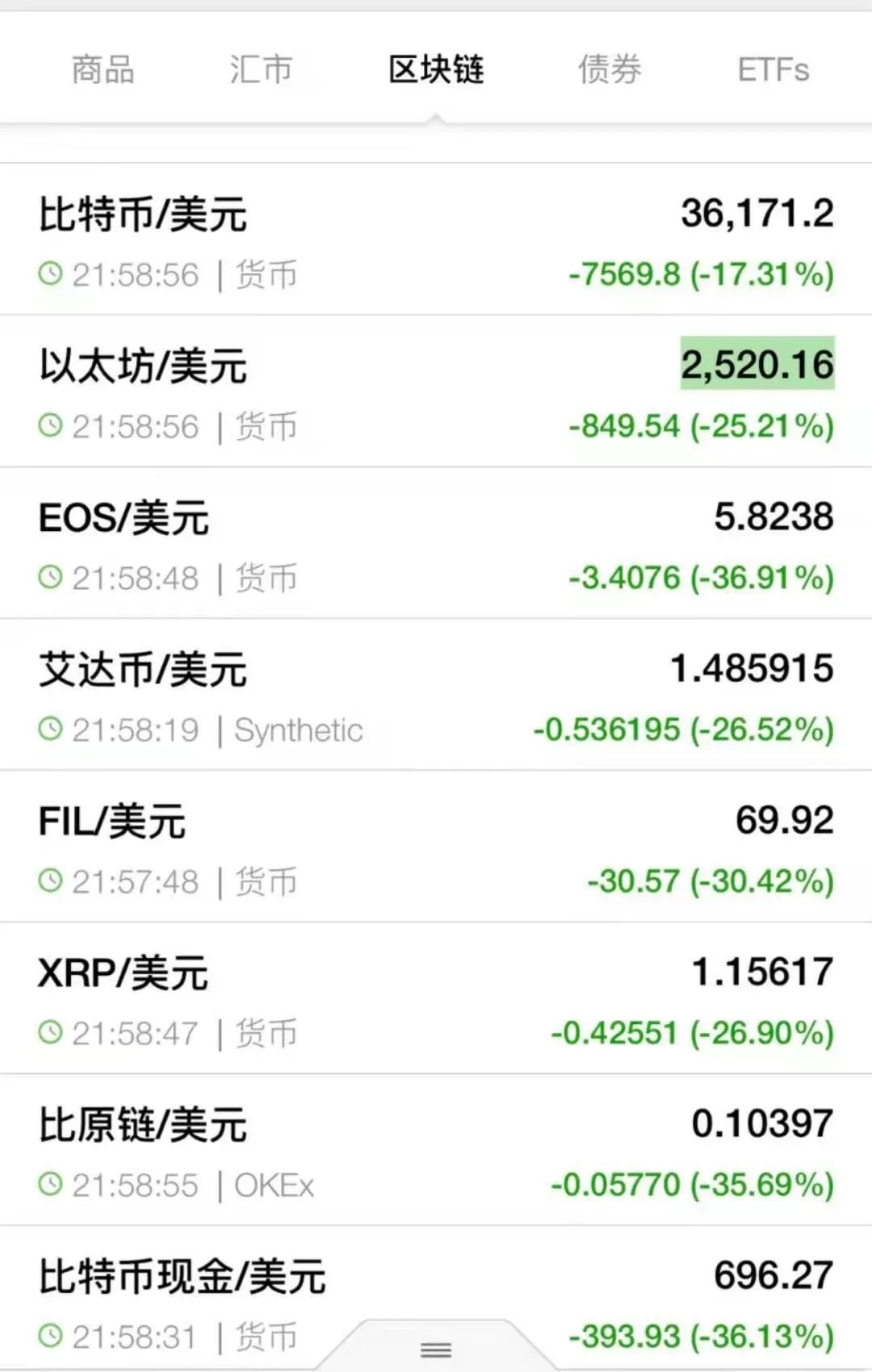Open the ETFs tab

point(773,70)
